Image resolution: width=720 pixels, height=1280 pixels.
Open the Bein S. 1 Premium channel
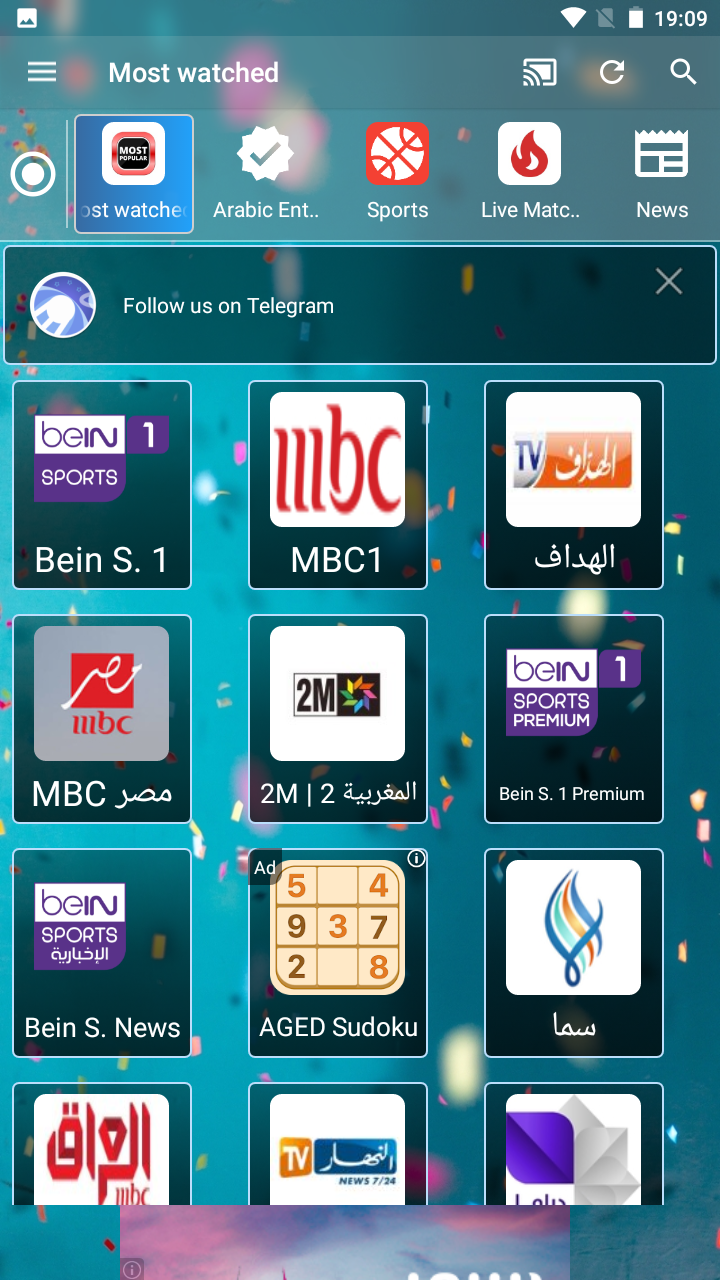coord(574,719)
